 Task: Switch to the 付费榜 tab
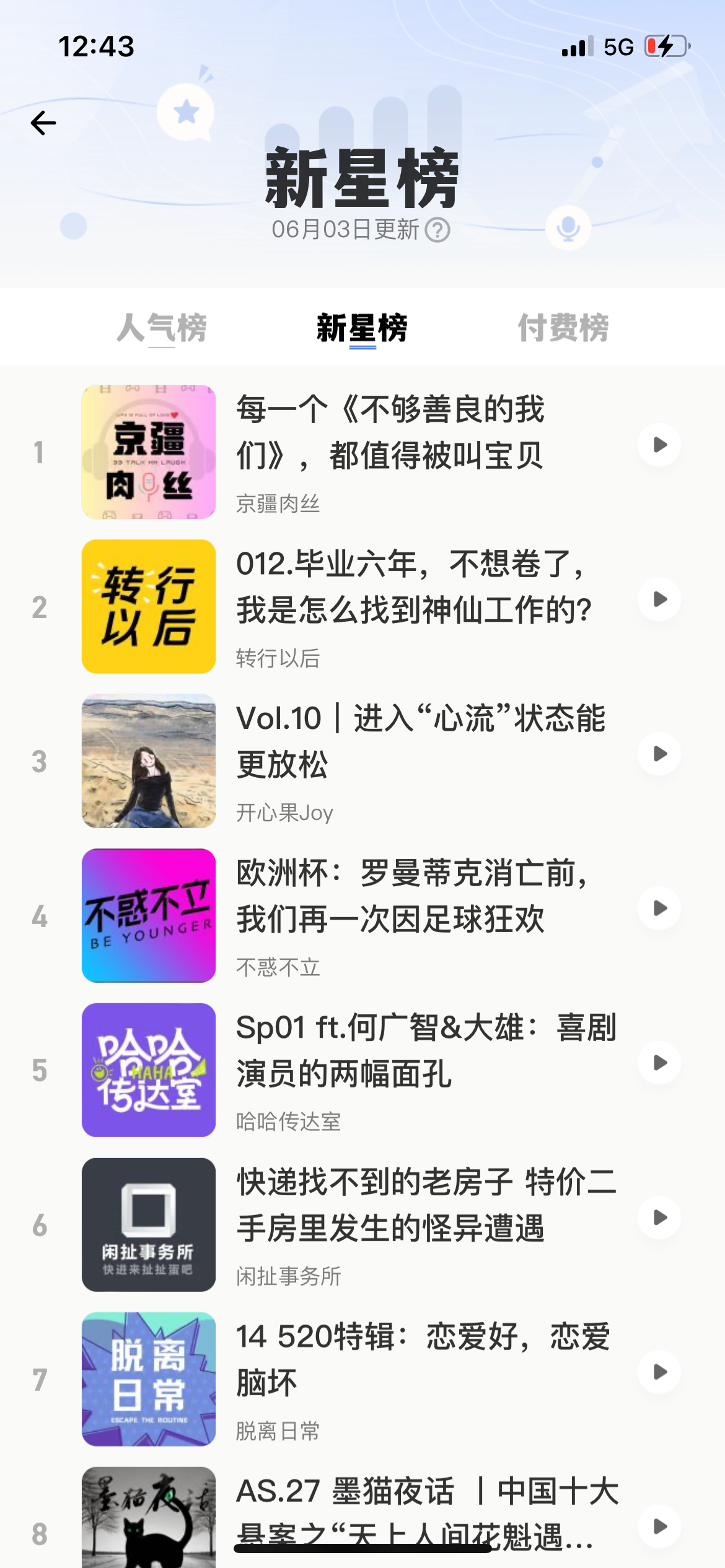click(563, 328)
